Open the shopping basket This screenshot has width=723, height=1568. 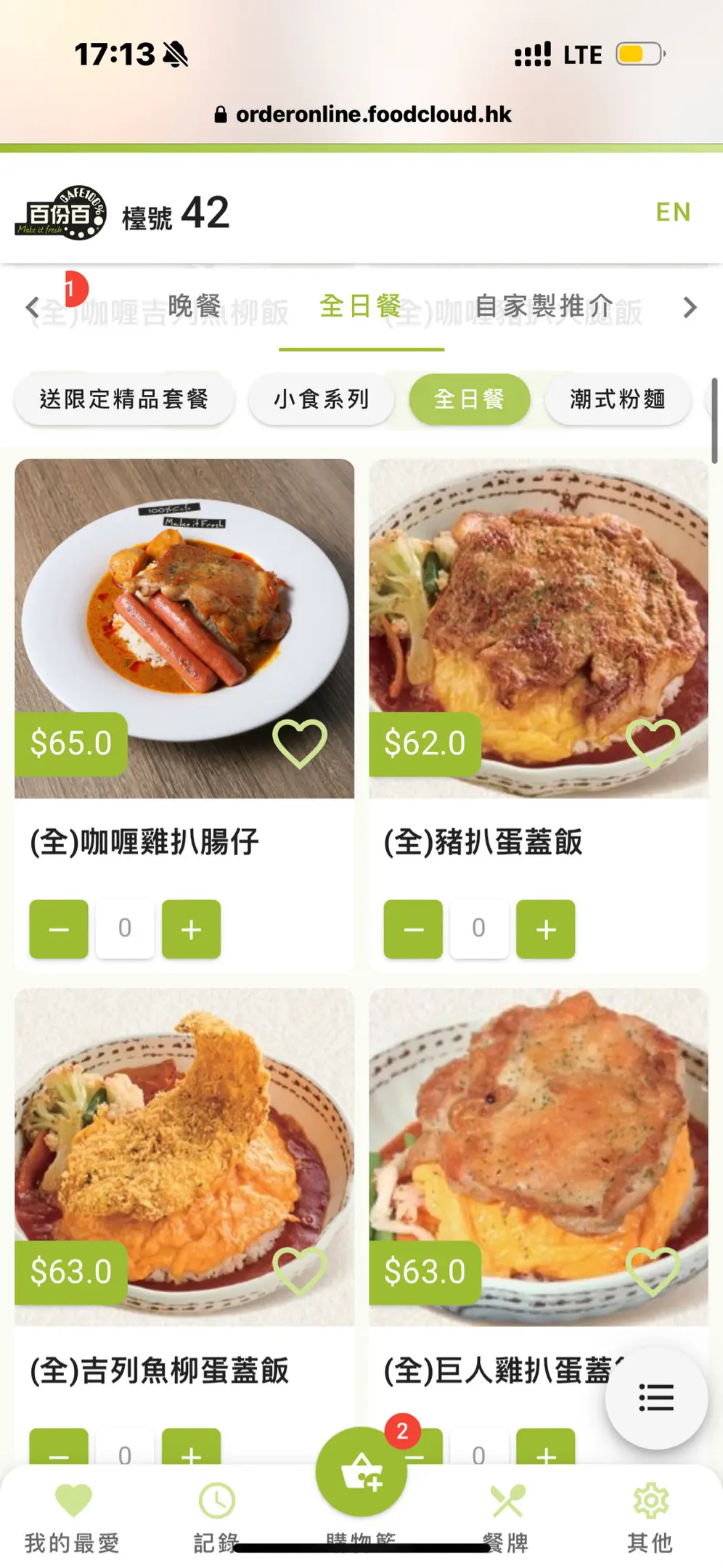point(361,1472)
